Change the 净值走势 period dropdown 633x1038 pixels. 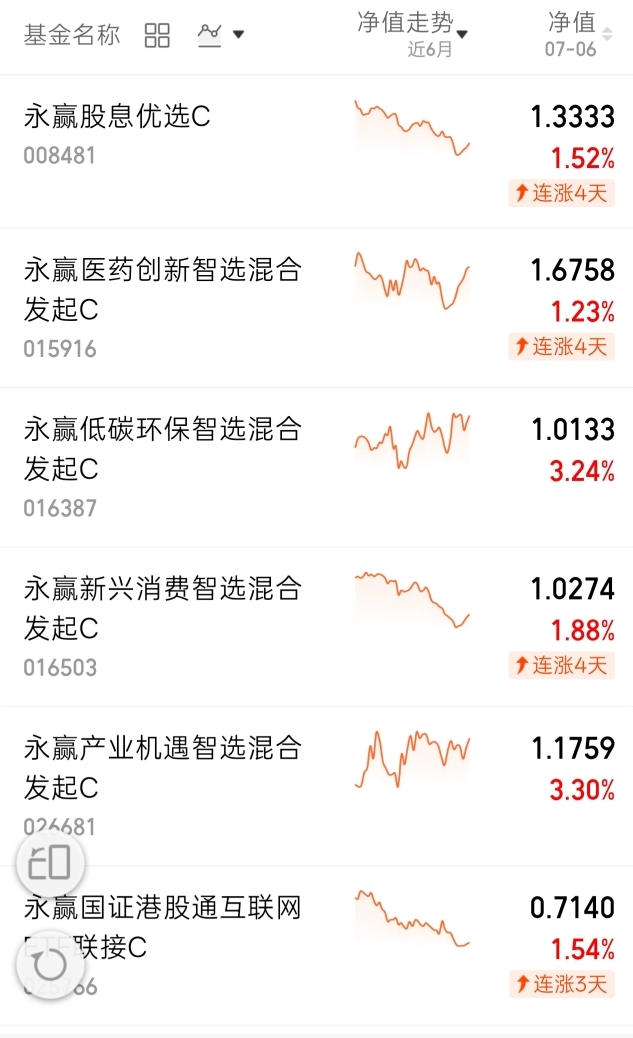click(412, 34)
